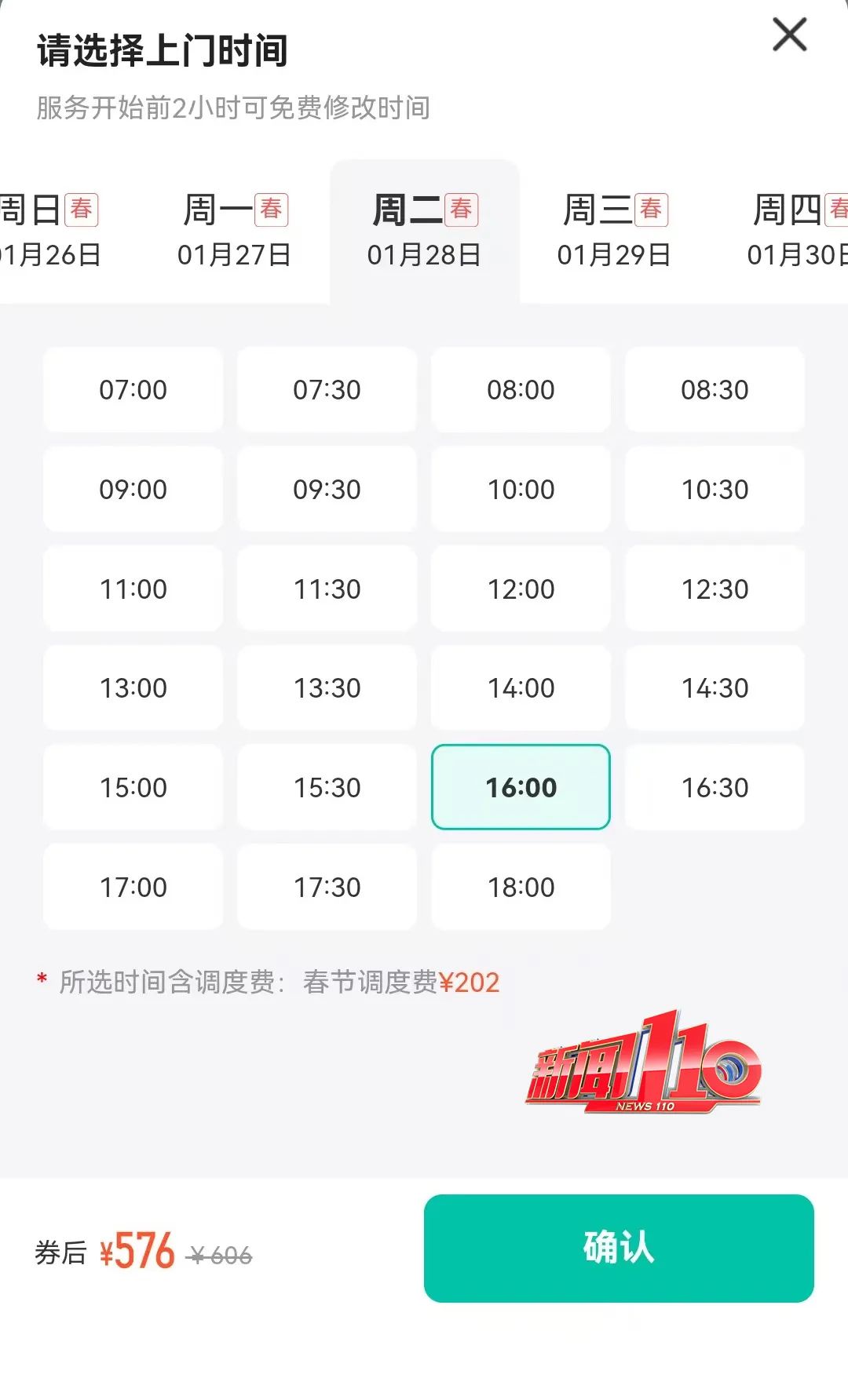The image size is (848, 1400).
Task: Choose the 12:30 time slot
Action: 715,589
